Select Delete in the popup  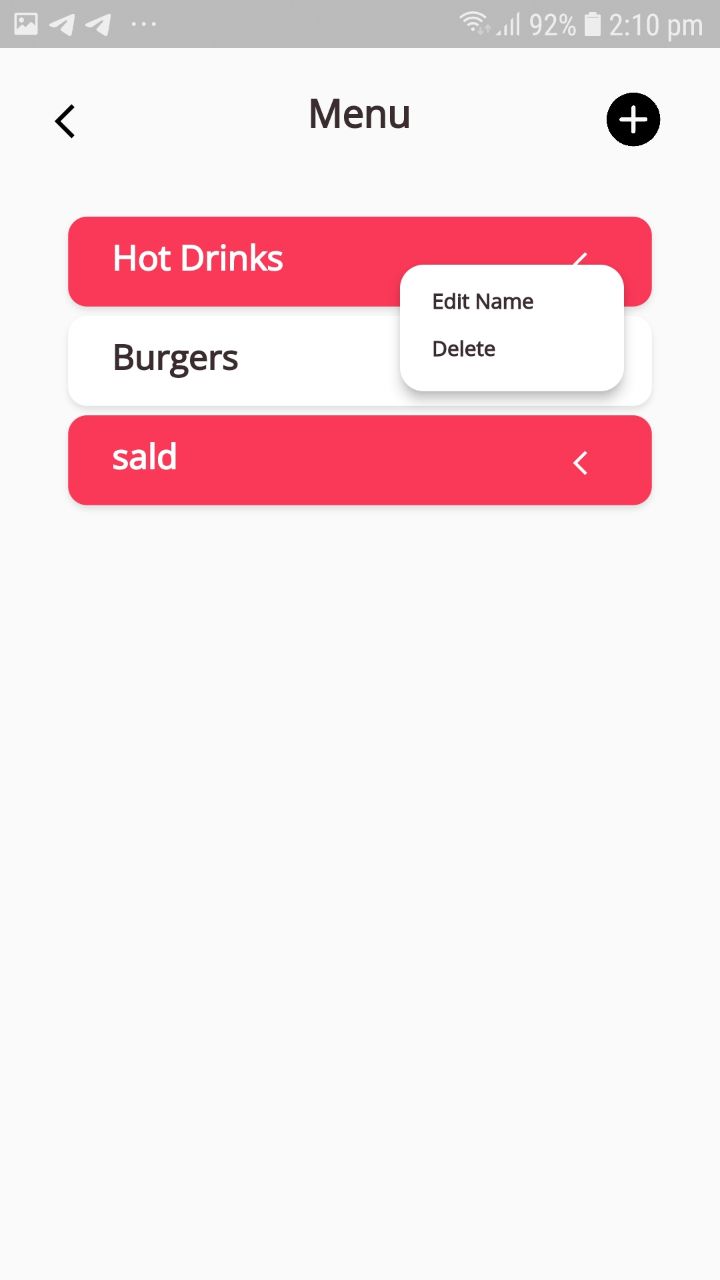(x=464, y=348)
